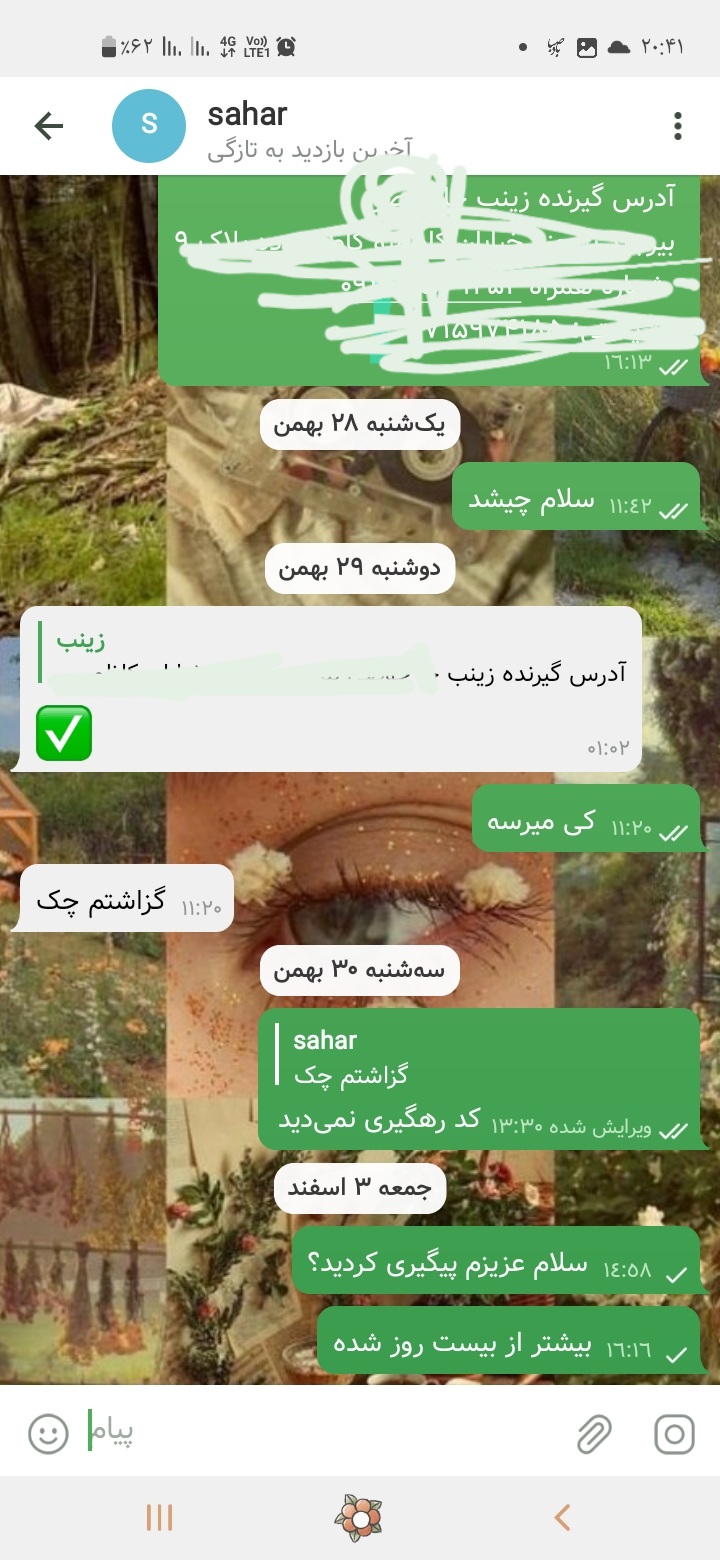Tap the system back button
This screenshot has height=1560, width=720.
[x=562, y=1518]
